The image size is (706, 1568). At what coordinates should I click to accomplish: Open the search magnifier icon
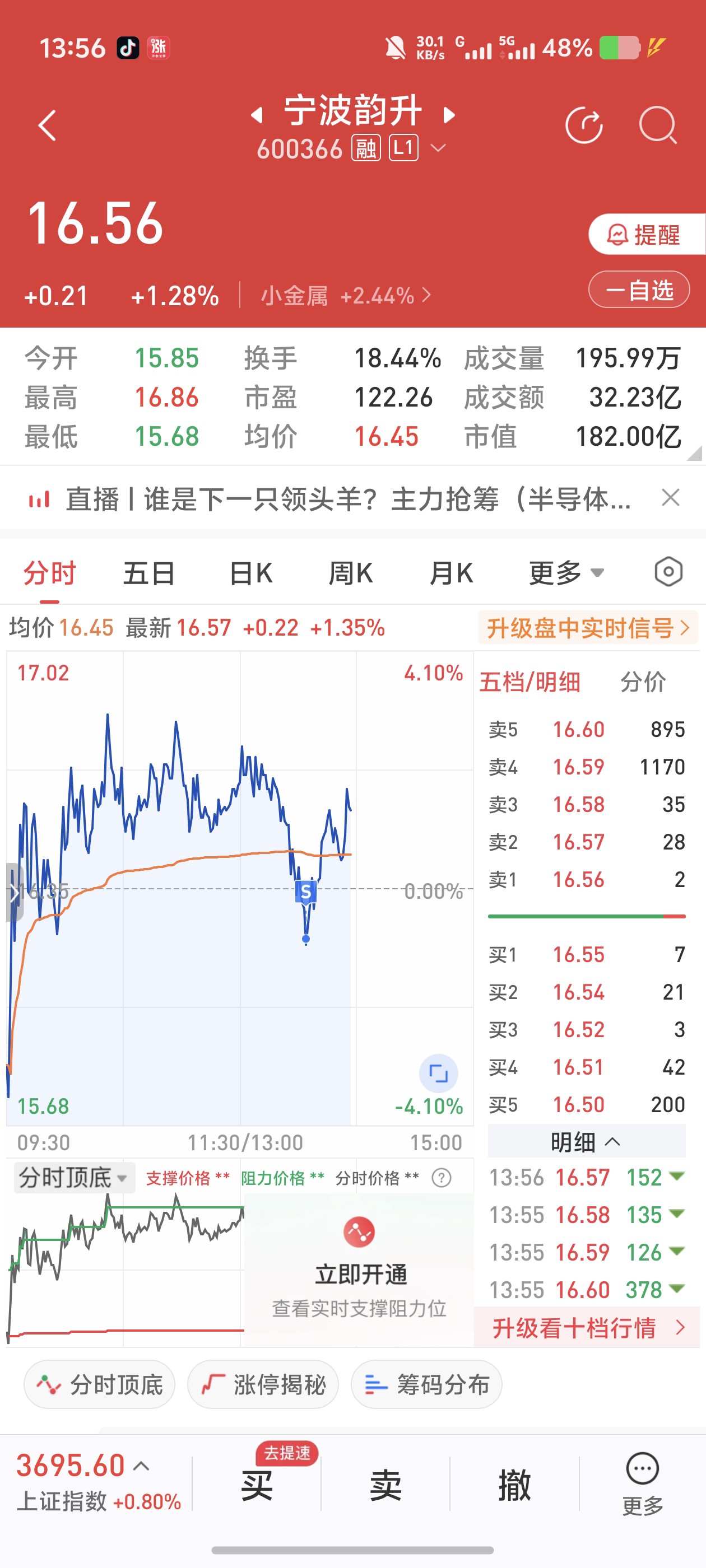pyautogui.click(x=658, y=125)
